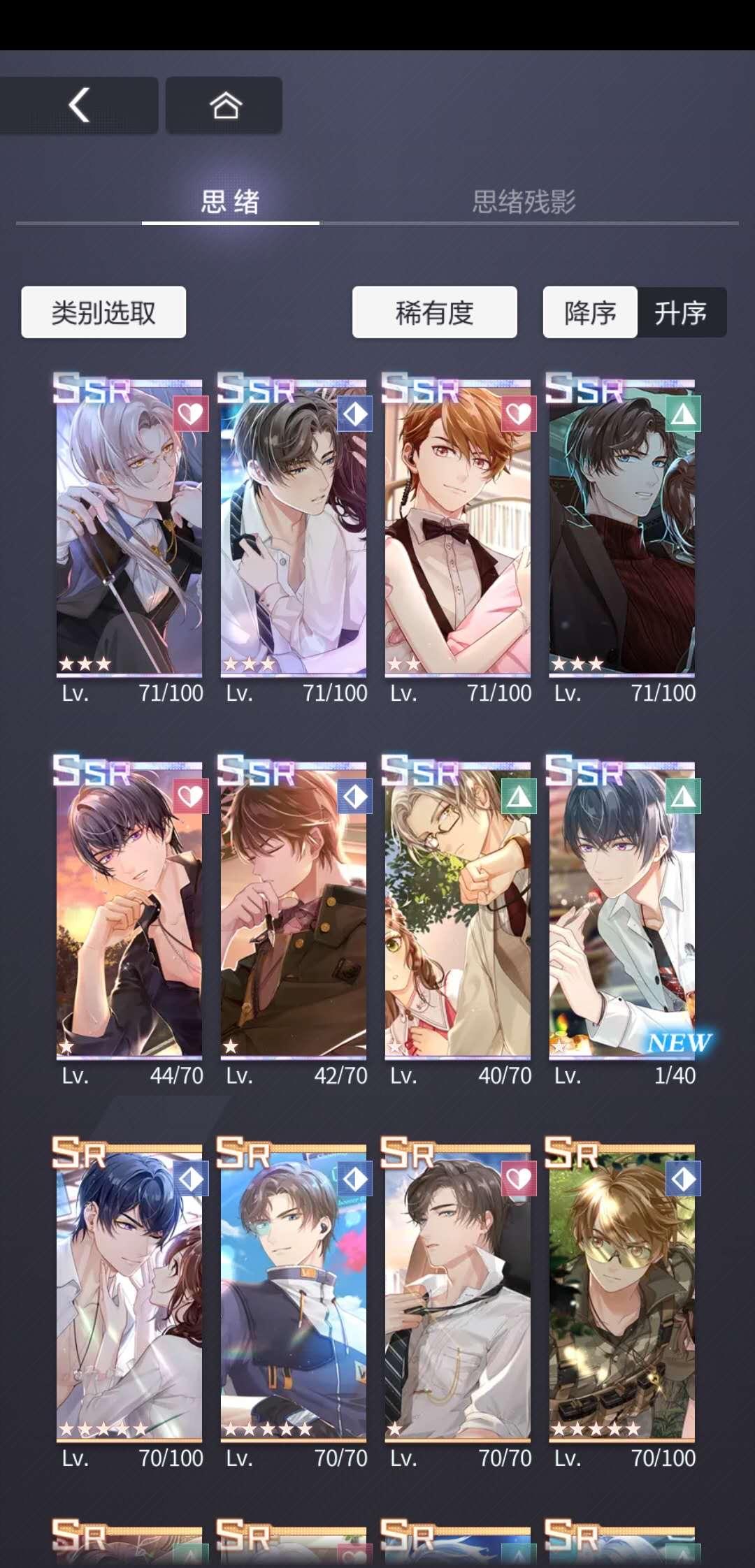Tap the heart badge on the white-shirt SR card

point(520,1179)
